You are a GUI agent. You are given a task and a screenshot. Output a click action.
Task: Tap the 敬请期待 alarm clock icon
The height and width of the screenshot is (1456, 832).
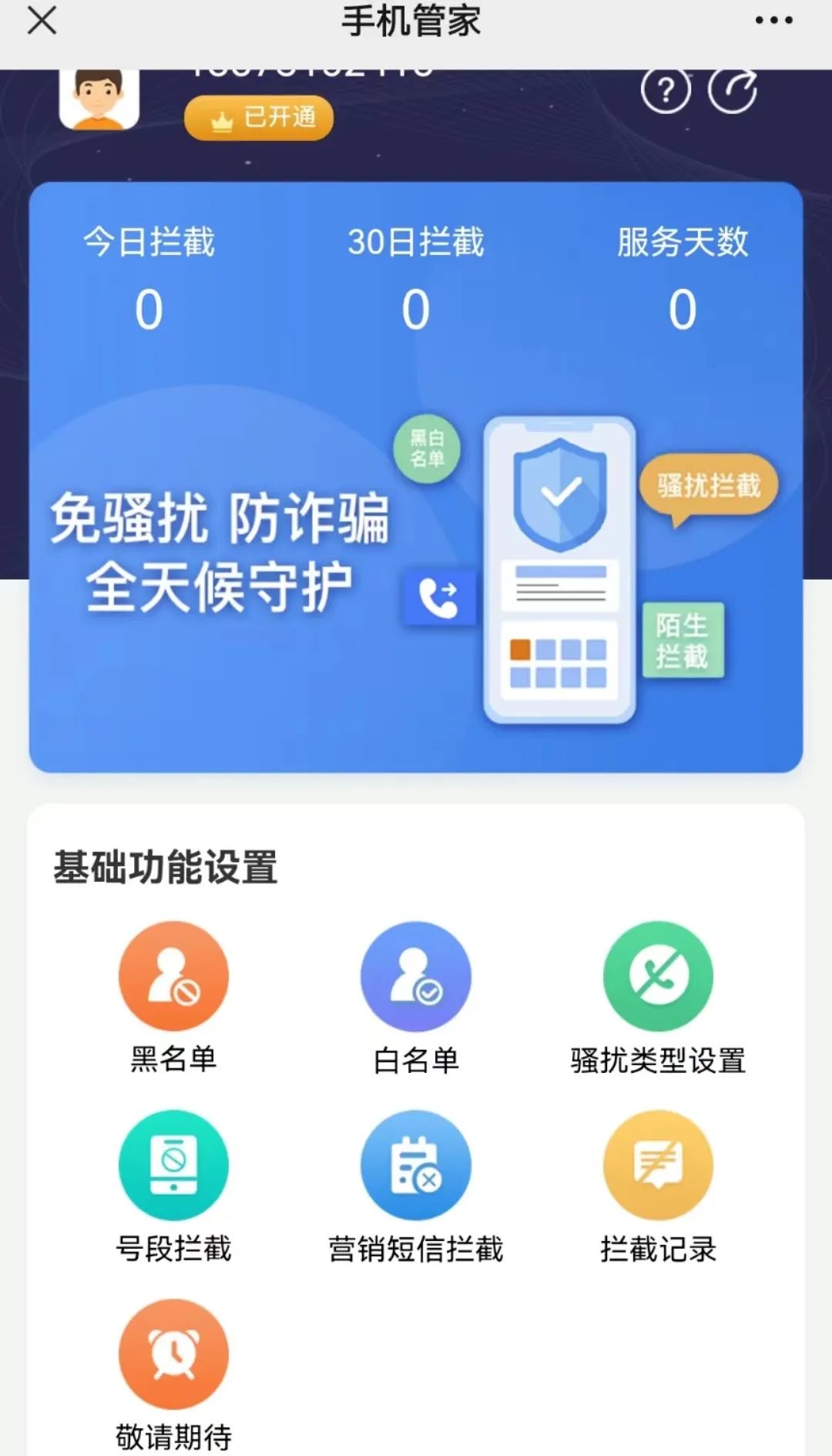173,1354
